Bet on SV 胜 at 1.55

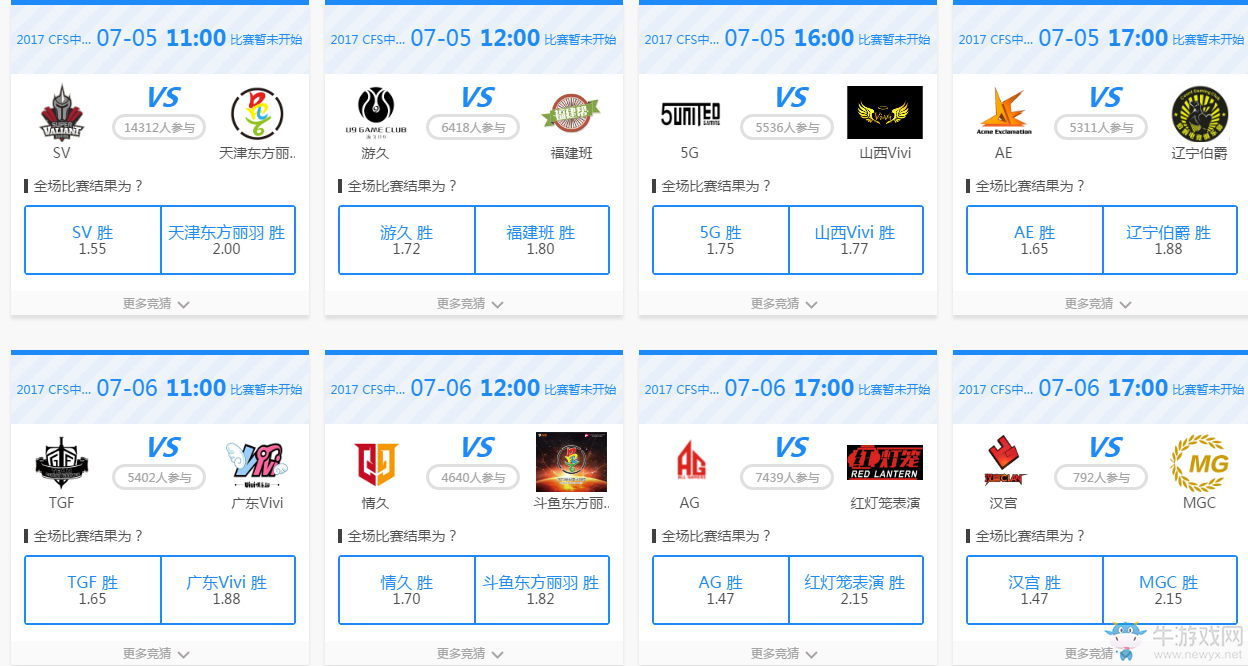(93, 240)
